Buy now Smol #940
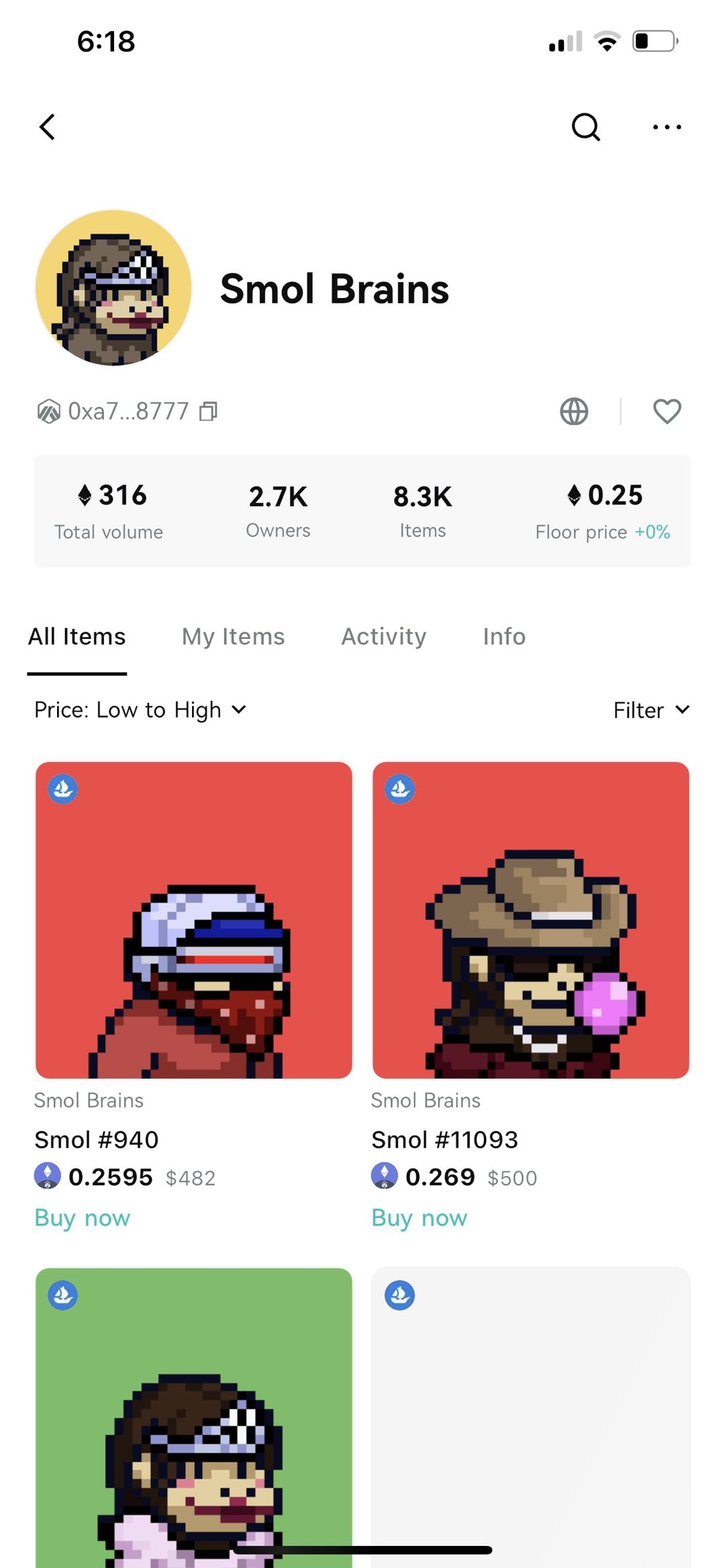The image size is (725, 1568). coord(83,1218)
